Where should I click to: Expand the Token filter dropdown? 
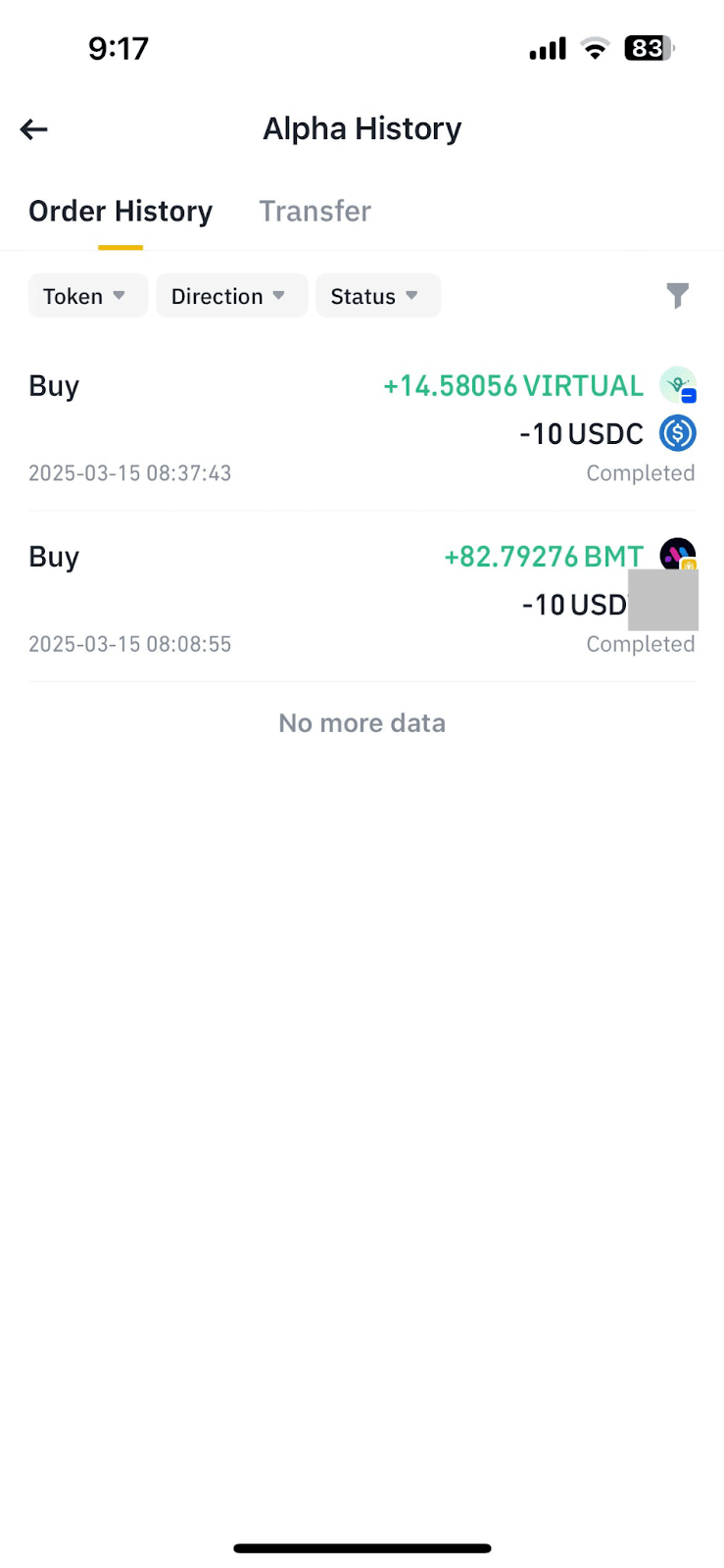pyautogui.click(x=86, y=296)
